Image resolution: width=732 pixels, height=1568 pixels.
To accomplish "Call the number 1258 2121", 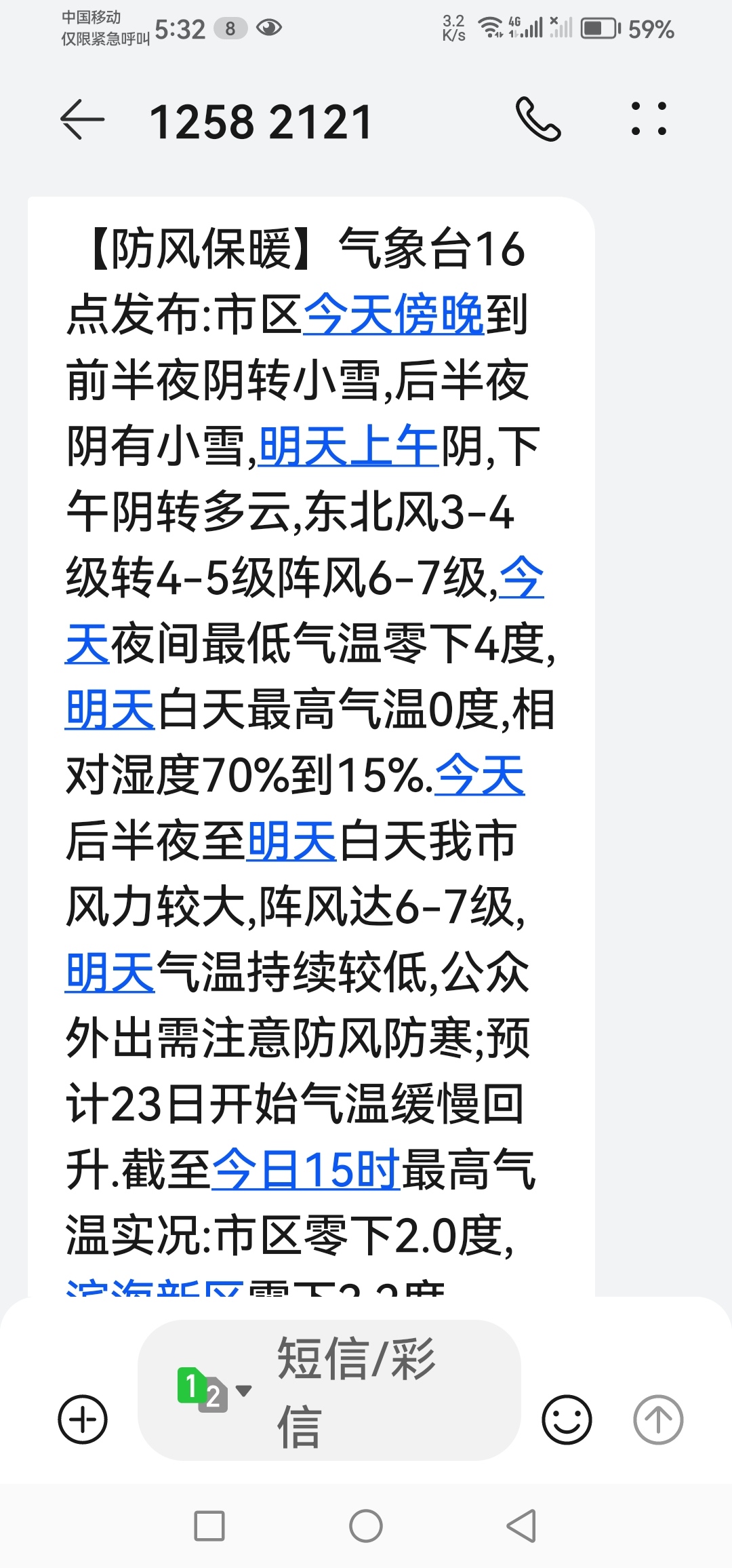I will tap(538, 119).
